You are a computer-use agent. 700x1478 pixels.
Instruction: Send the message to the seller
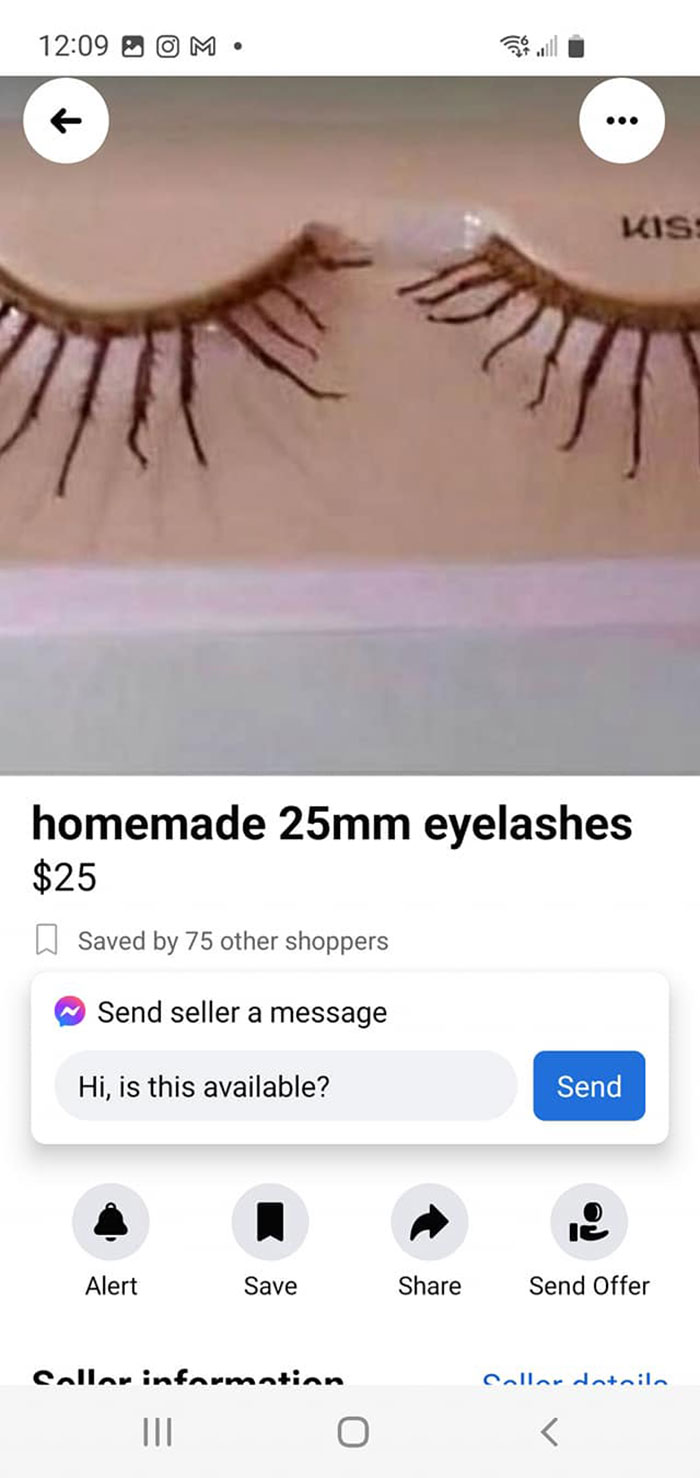[588, 1086]
